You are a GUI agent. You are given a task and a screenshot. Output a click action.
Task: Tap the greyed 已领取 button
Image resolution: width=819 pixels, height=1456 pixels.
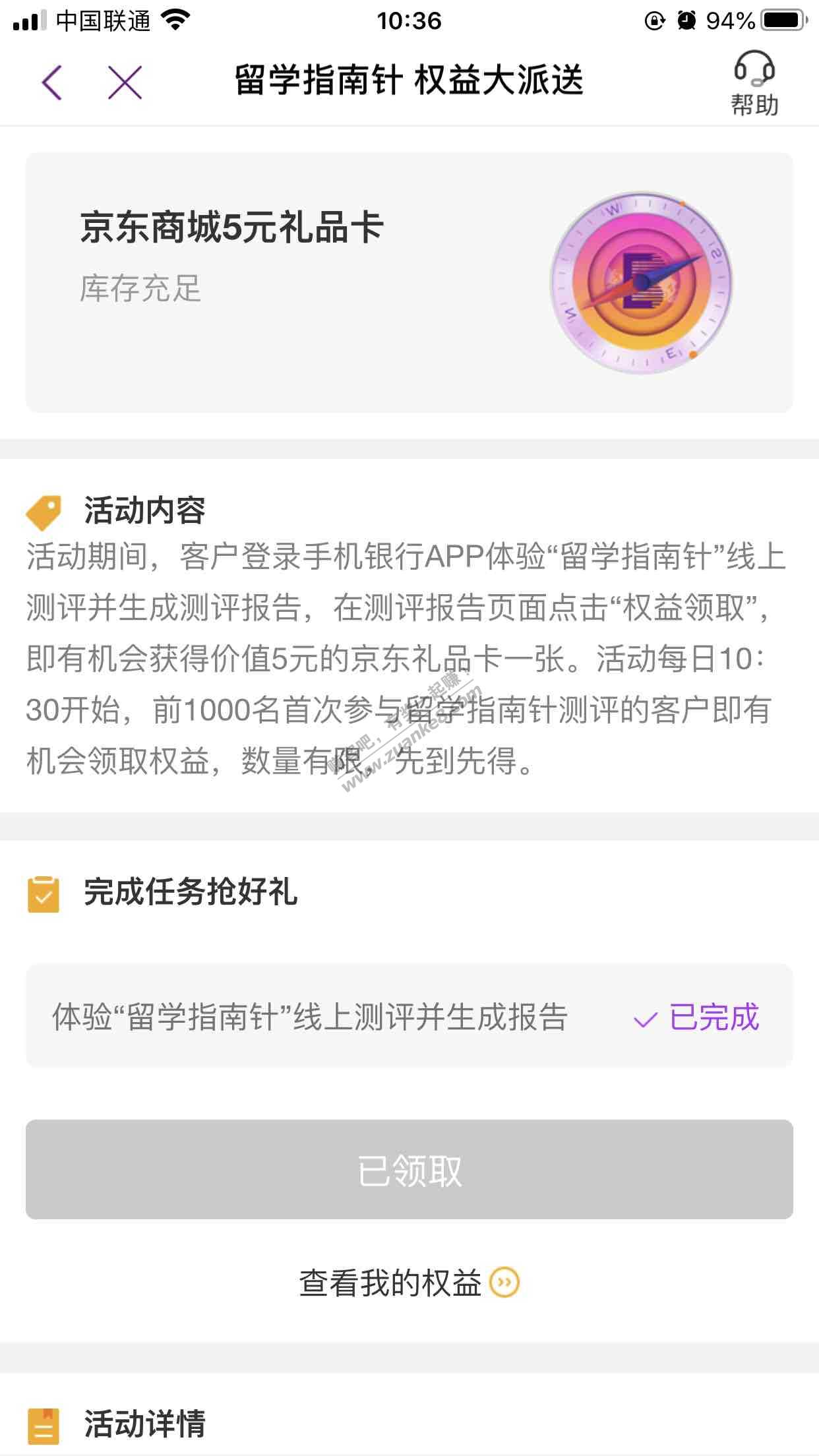coord(409,1169)
